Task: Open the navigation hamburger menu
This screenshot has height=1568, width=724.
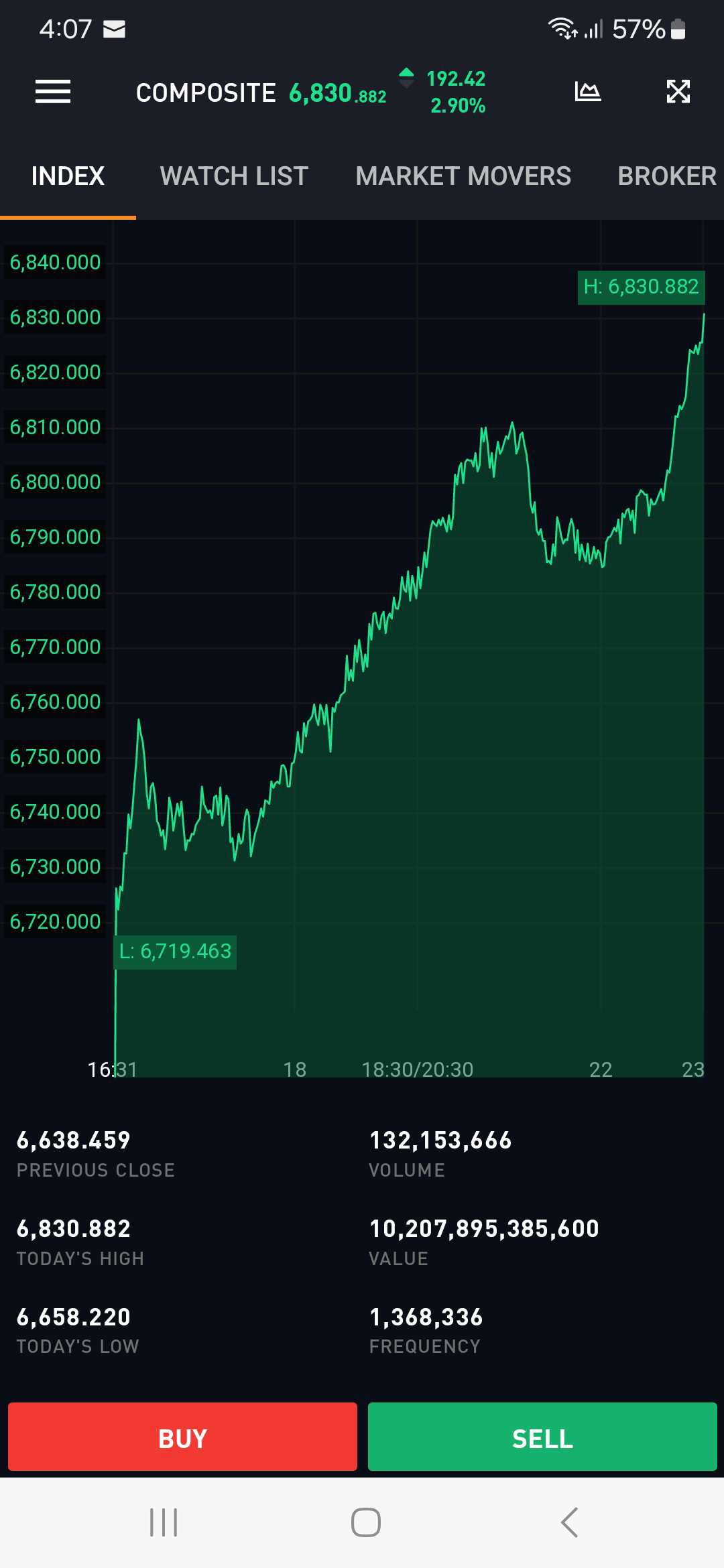Action: [52, 92]
